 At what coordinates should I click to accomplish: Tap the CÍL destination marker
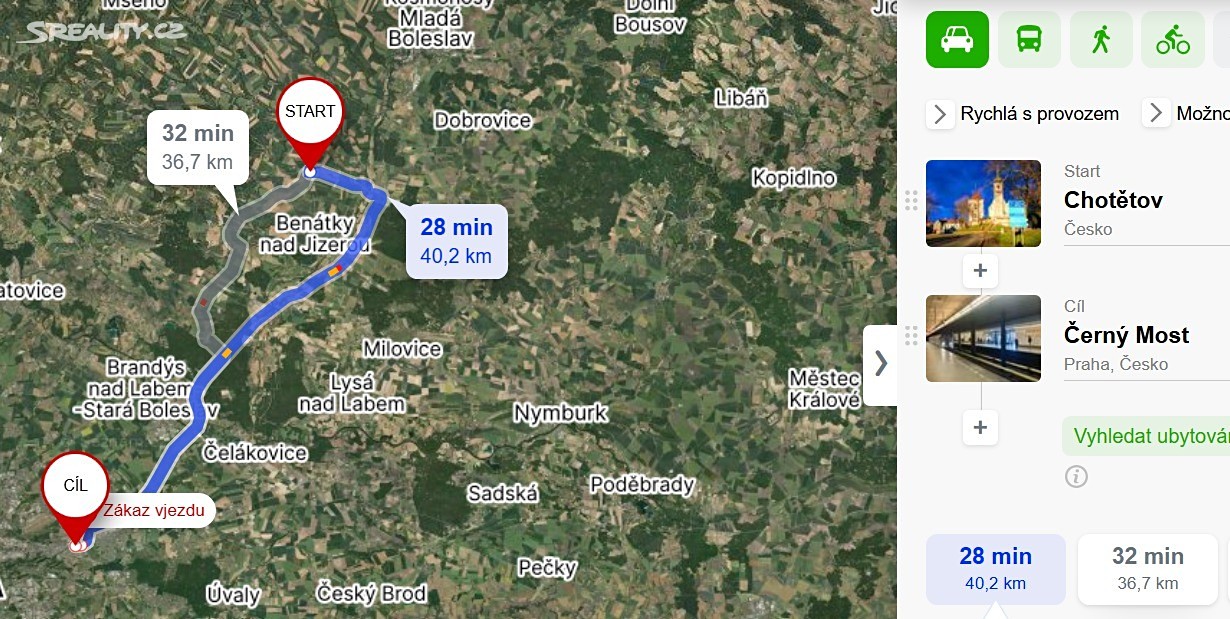76,489
